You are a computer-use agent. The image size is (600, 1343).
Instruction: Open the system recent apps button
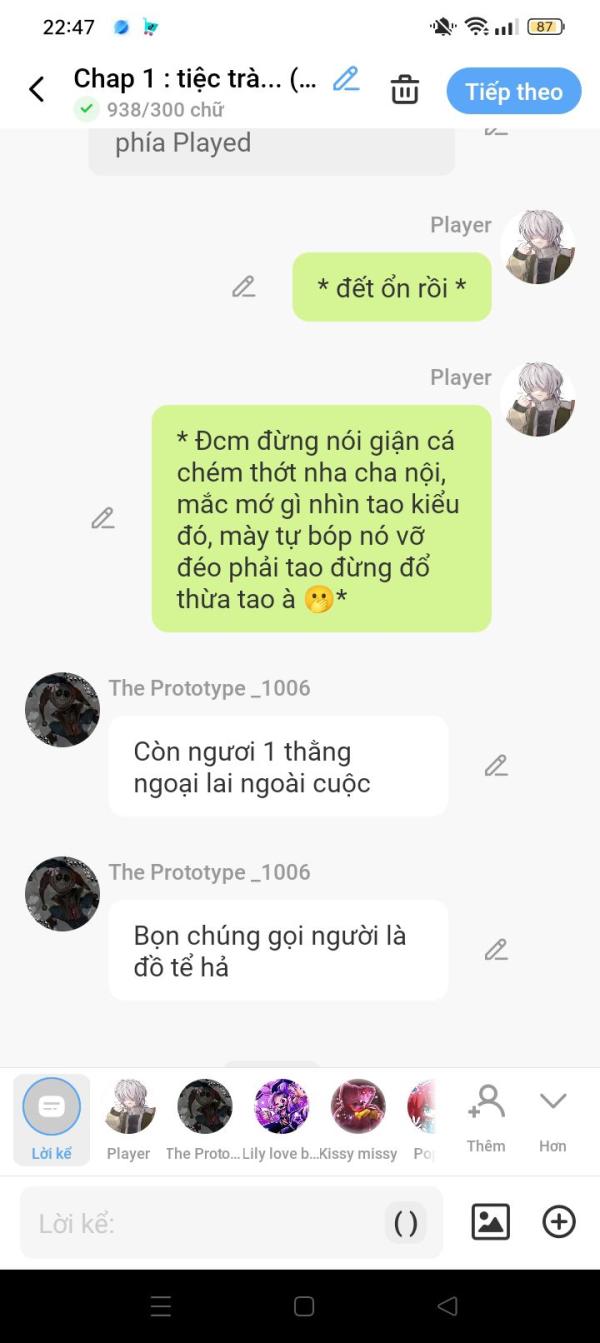pyautogui.click(x=160, y=1306)
